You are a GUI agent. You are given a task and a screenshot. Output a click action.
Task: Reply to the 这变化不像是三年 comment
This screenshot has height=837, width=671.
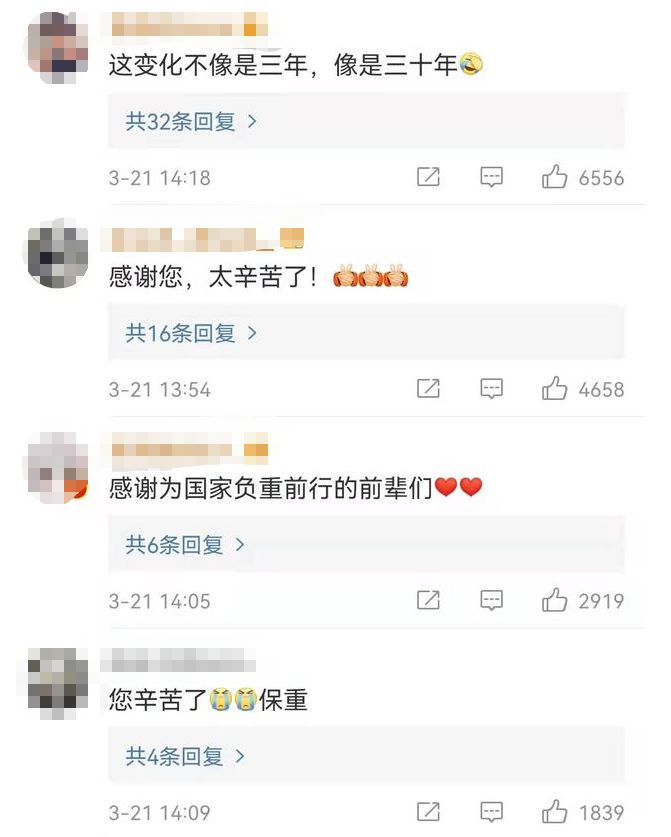[491, 178]
